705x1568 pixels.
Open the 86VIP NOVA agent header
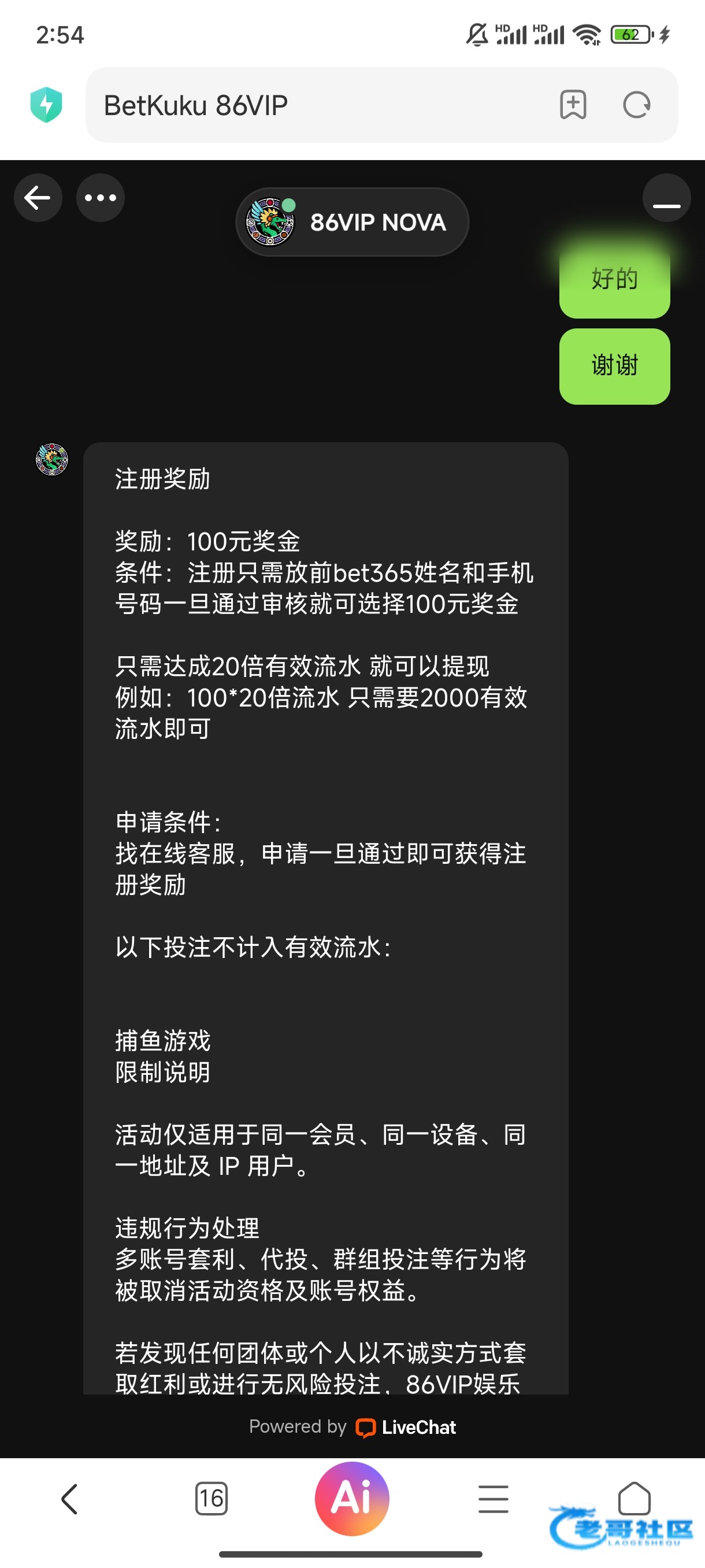coord(351,222)
